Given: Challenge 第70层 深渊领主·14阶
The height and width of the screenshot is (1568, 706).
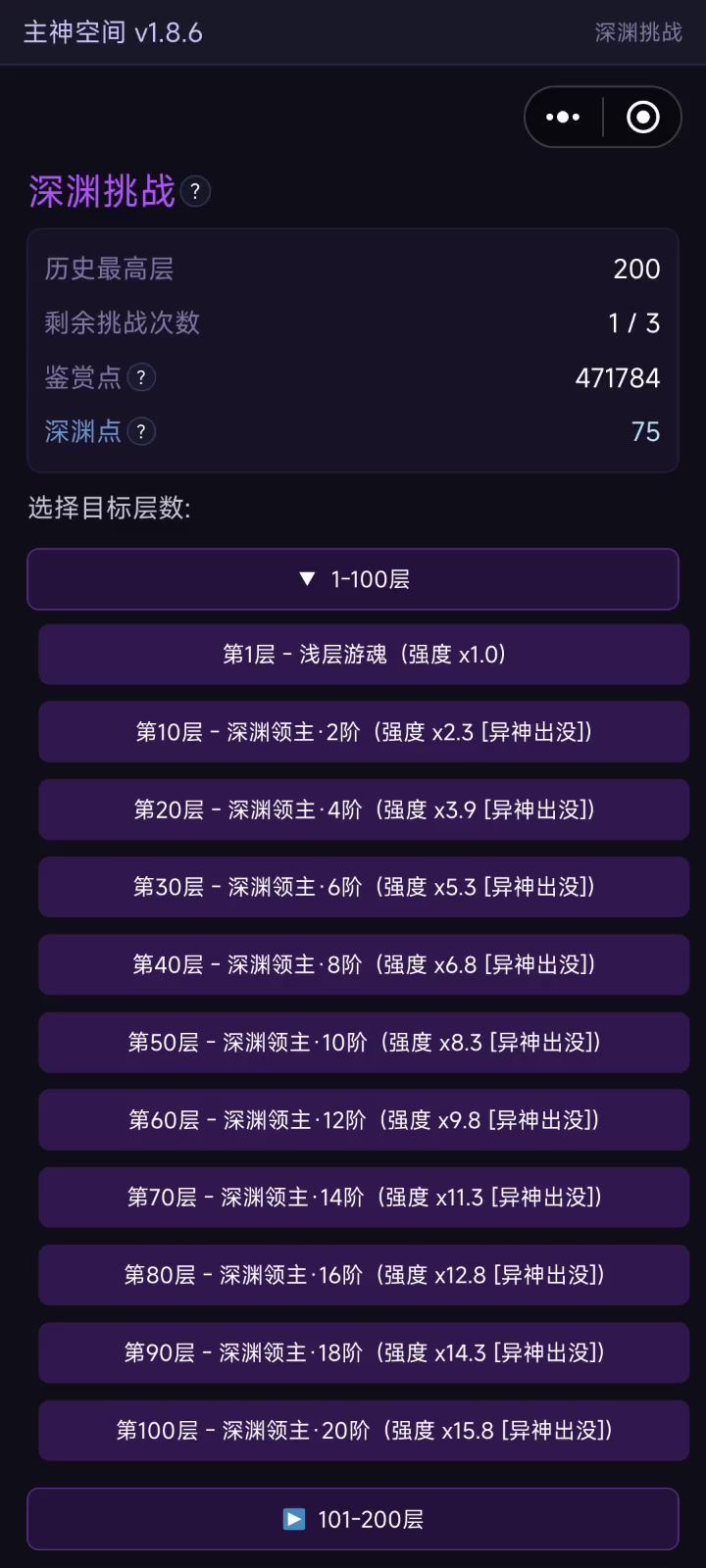Looking at the screenshot, I should click(364, 1197).
